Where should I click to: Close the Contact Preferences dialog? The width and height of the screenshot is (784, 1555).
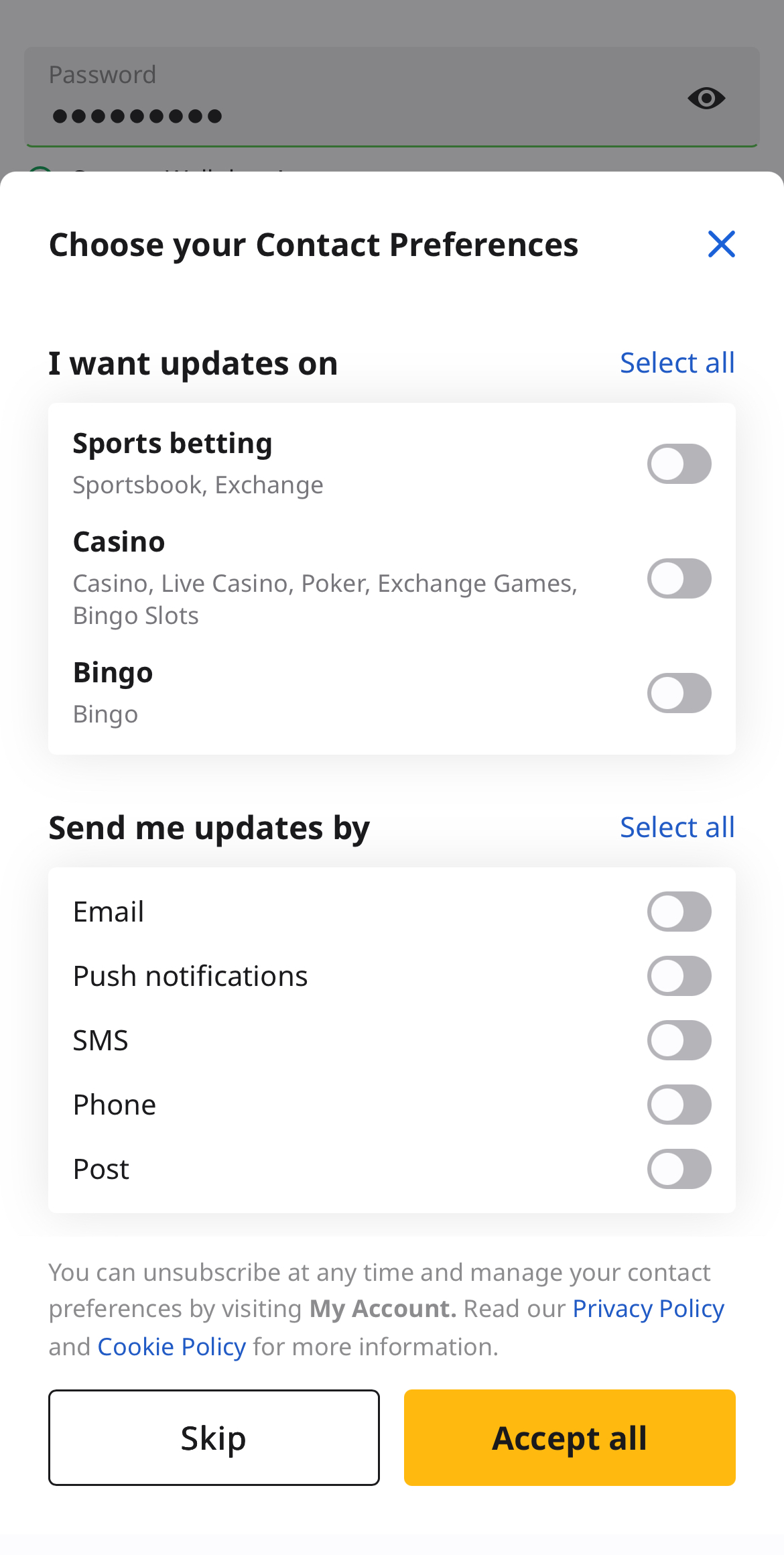pos(722,244)
